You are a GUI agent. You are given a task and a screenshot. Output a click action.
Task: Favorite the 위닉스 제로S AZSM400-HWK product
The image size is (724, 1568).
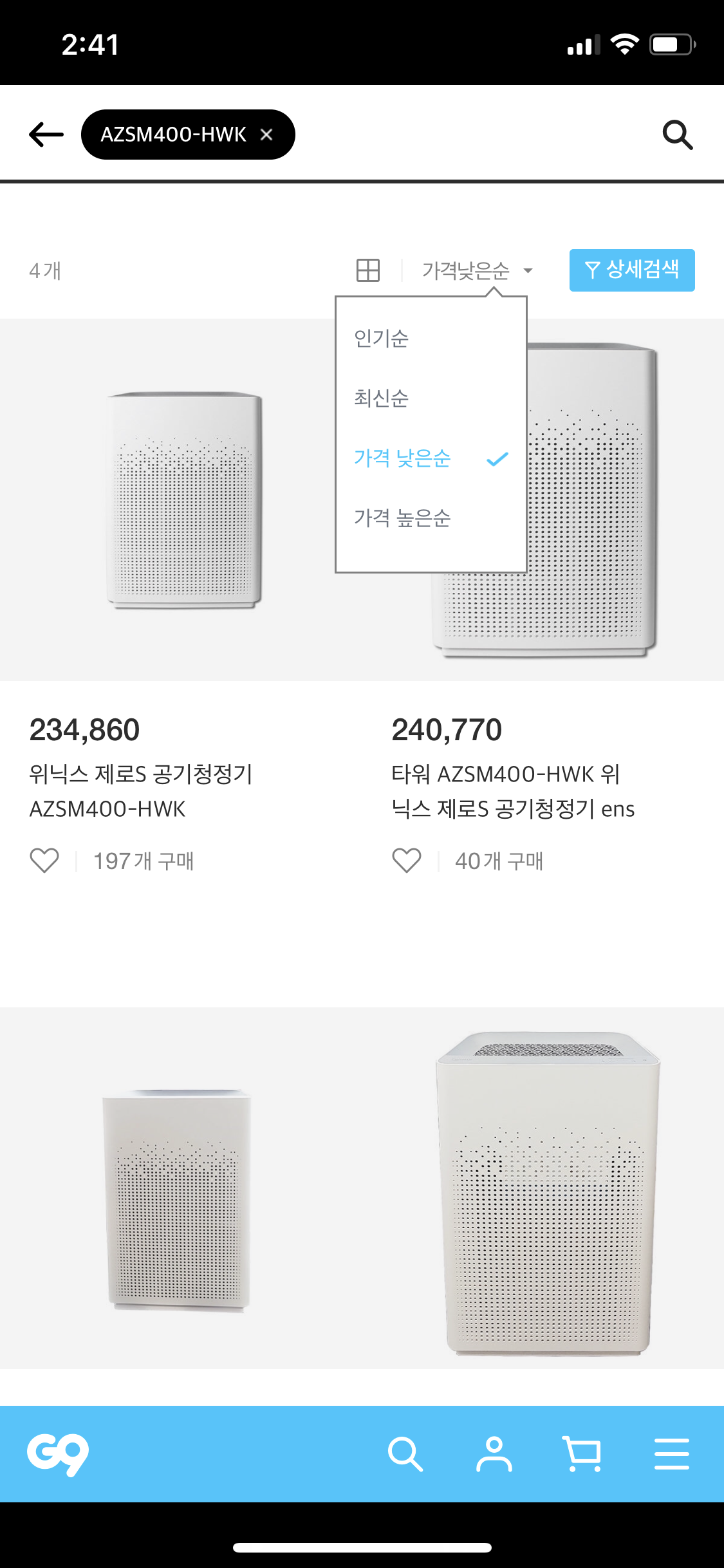(44, 861)
